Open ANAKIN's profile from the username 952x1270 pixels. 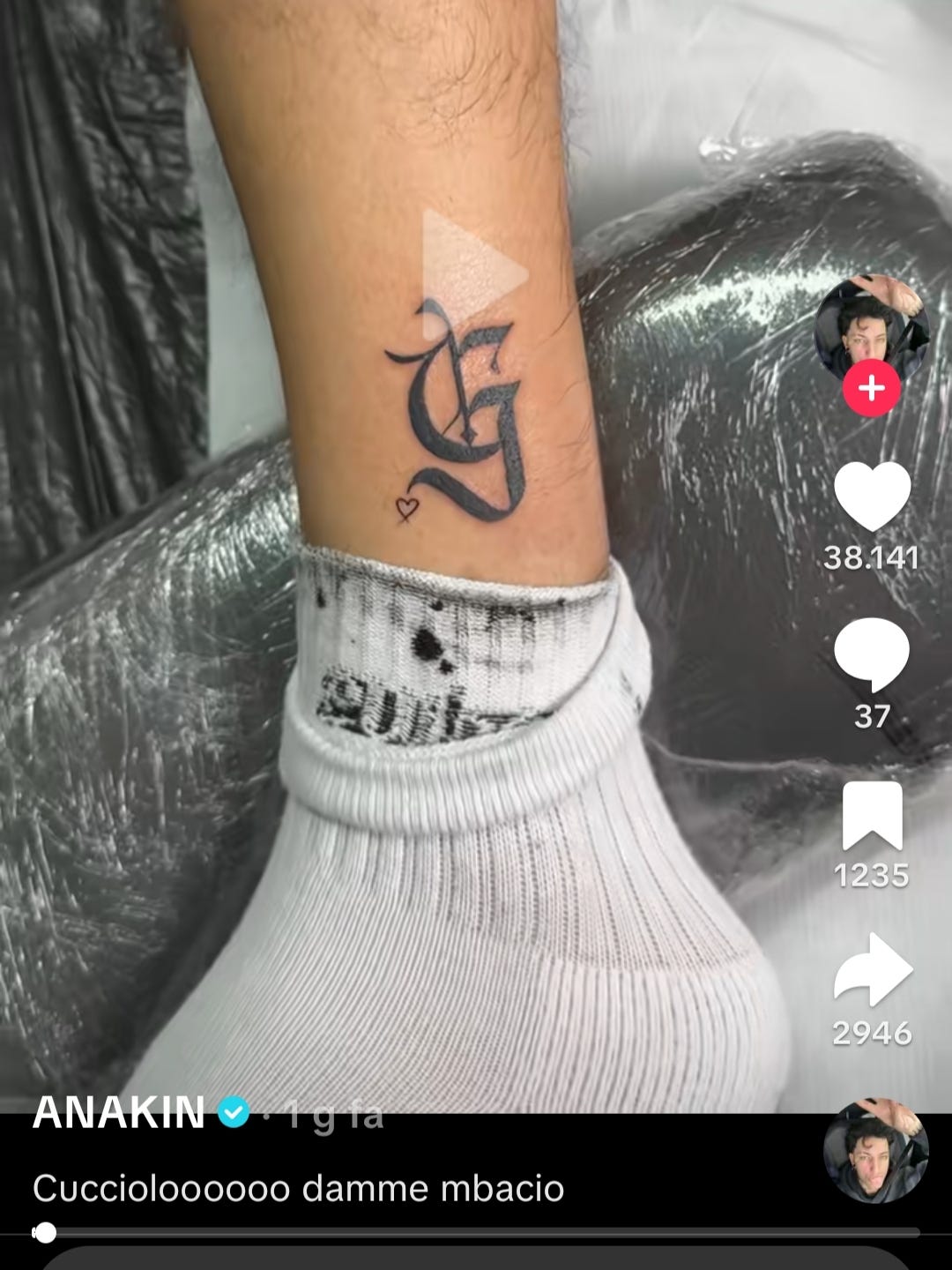tap(119, 1113)
